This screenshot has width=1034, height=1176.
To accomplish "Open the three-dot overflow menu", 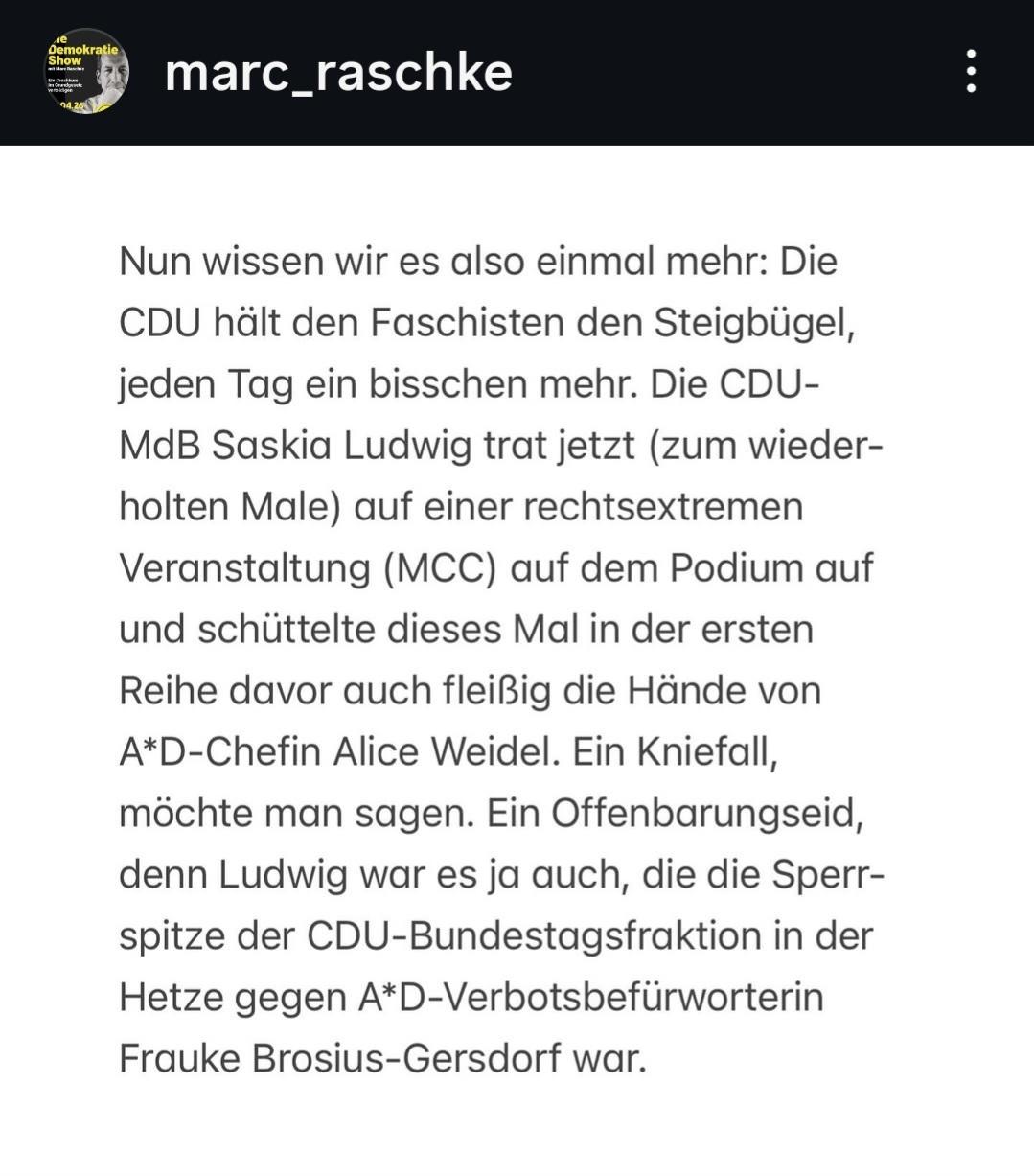I will (x=971, y=72).
